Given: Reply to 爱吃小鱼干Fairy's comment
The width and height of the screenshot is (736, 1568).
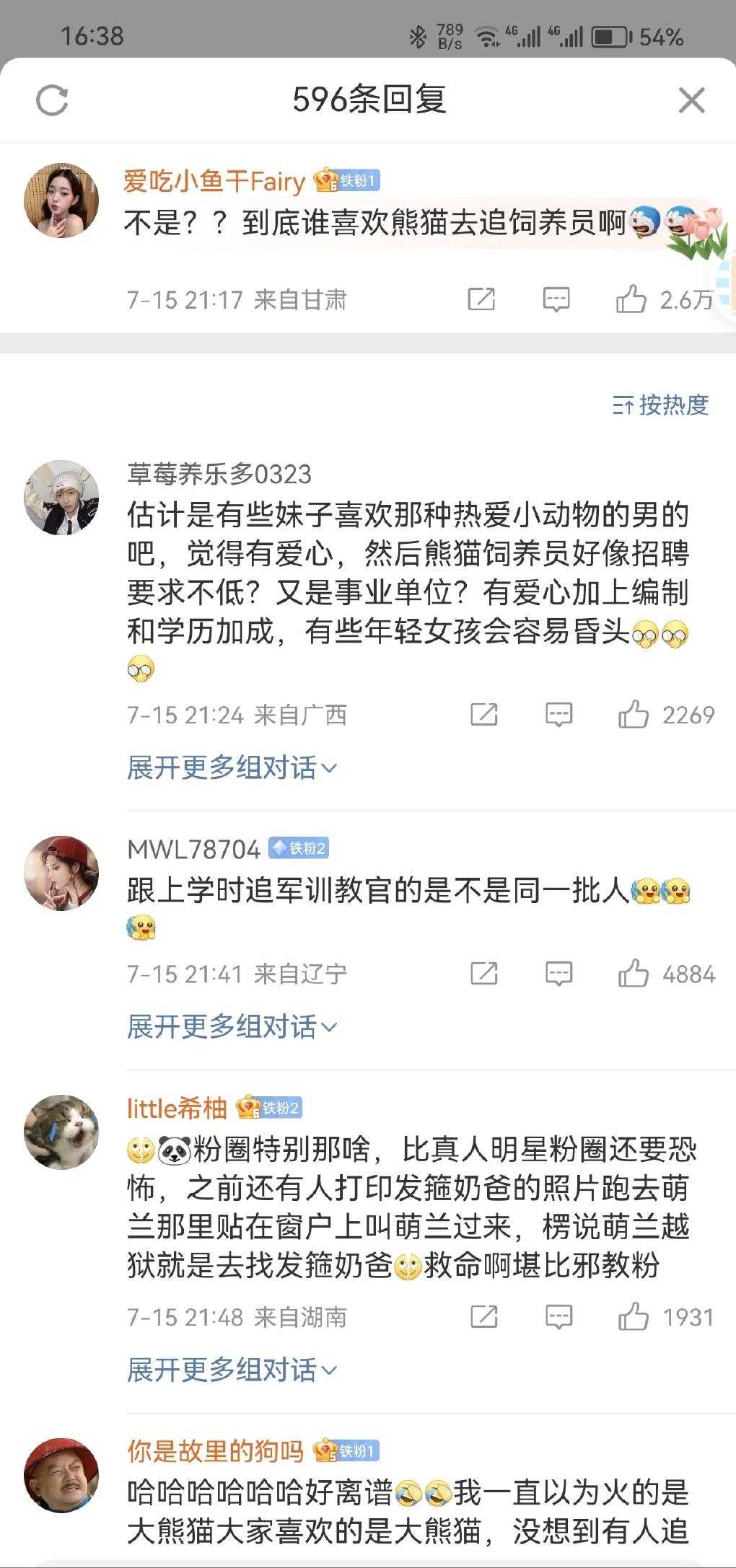Looking at the screenshot, I should pyautogui.click(x=556, y=299).
